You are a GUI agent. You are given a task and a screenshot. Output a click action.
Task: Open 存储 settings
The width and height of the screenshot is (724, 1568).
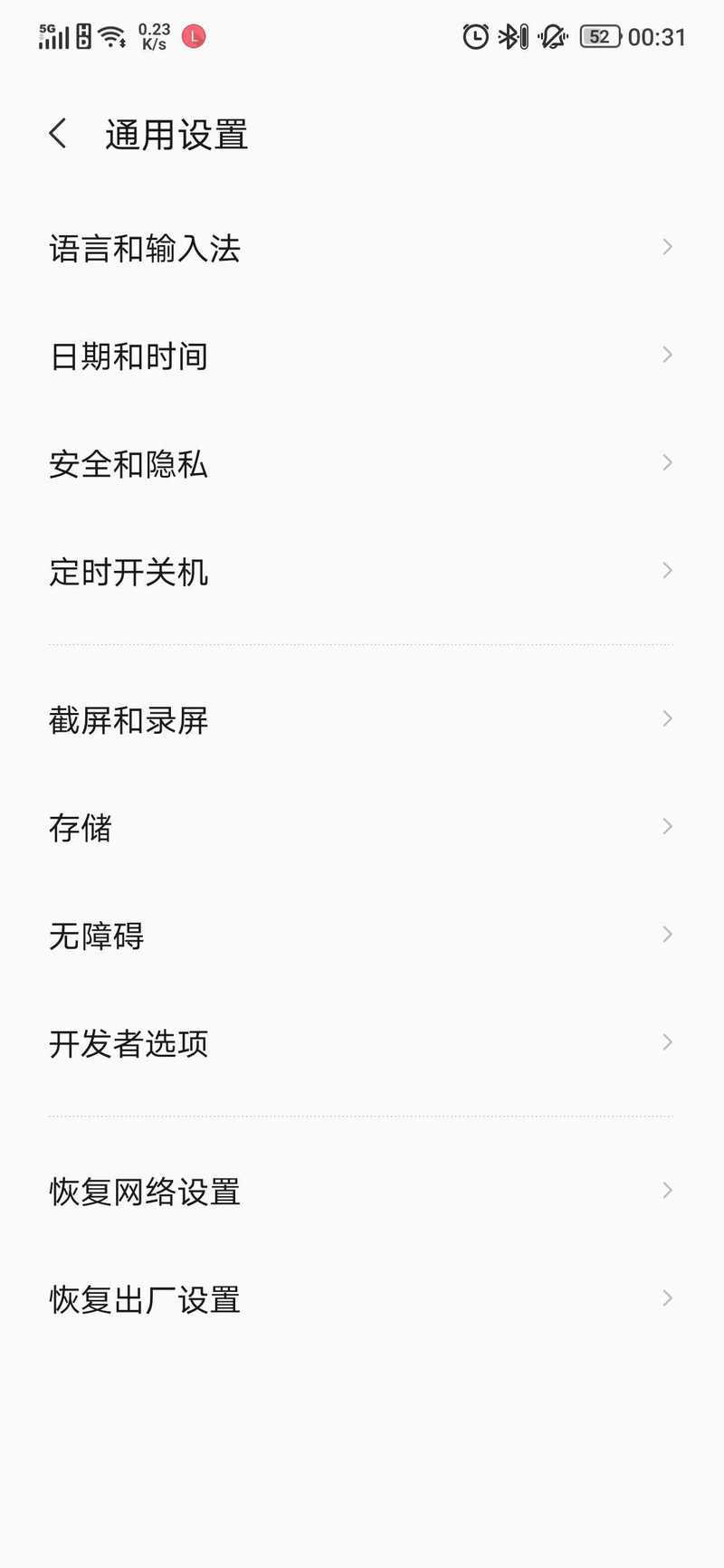point(362,827)
